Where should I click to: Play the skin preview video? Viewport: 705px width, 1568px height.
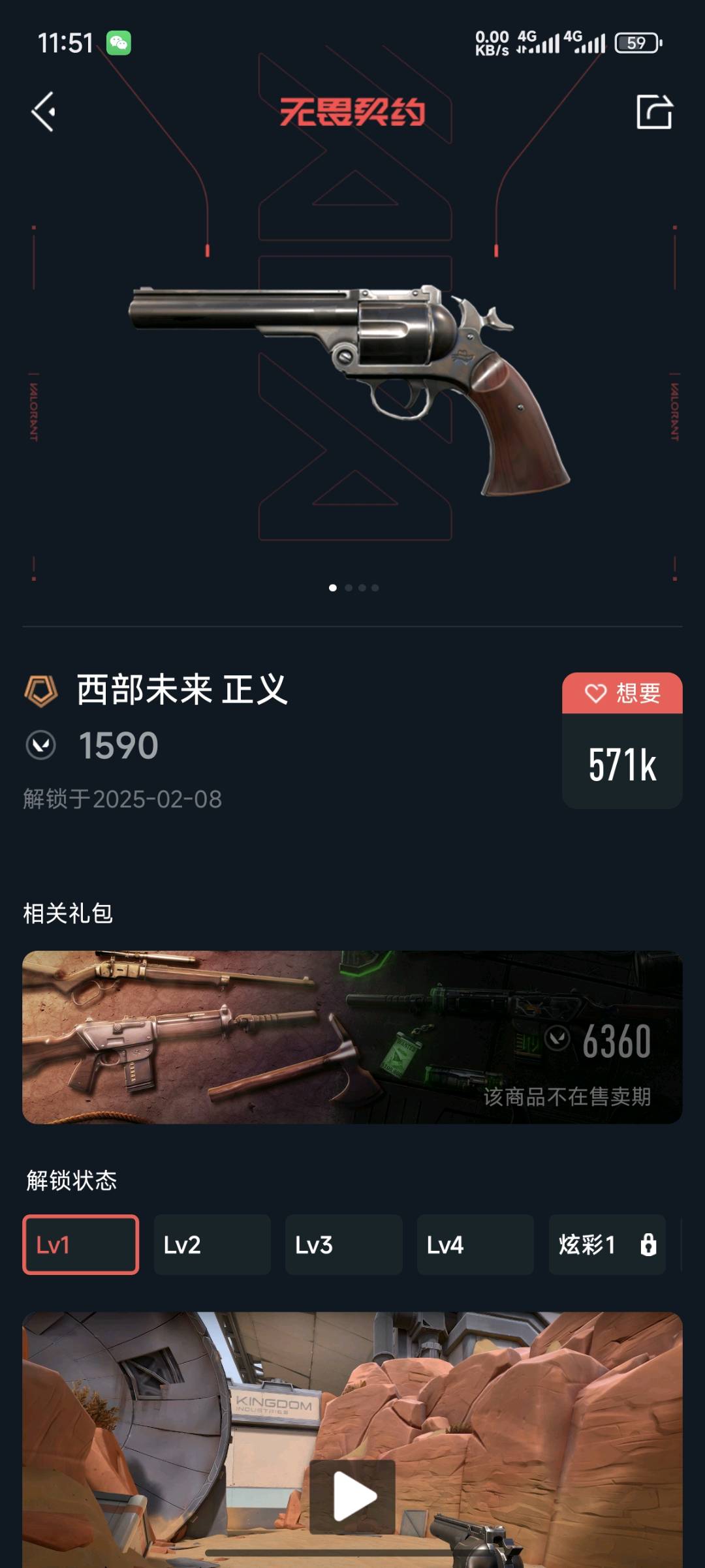click(x=352, y=1496)
